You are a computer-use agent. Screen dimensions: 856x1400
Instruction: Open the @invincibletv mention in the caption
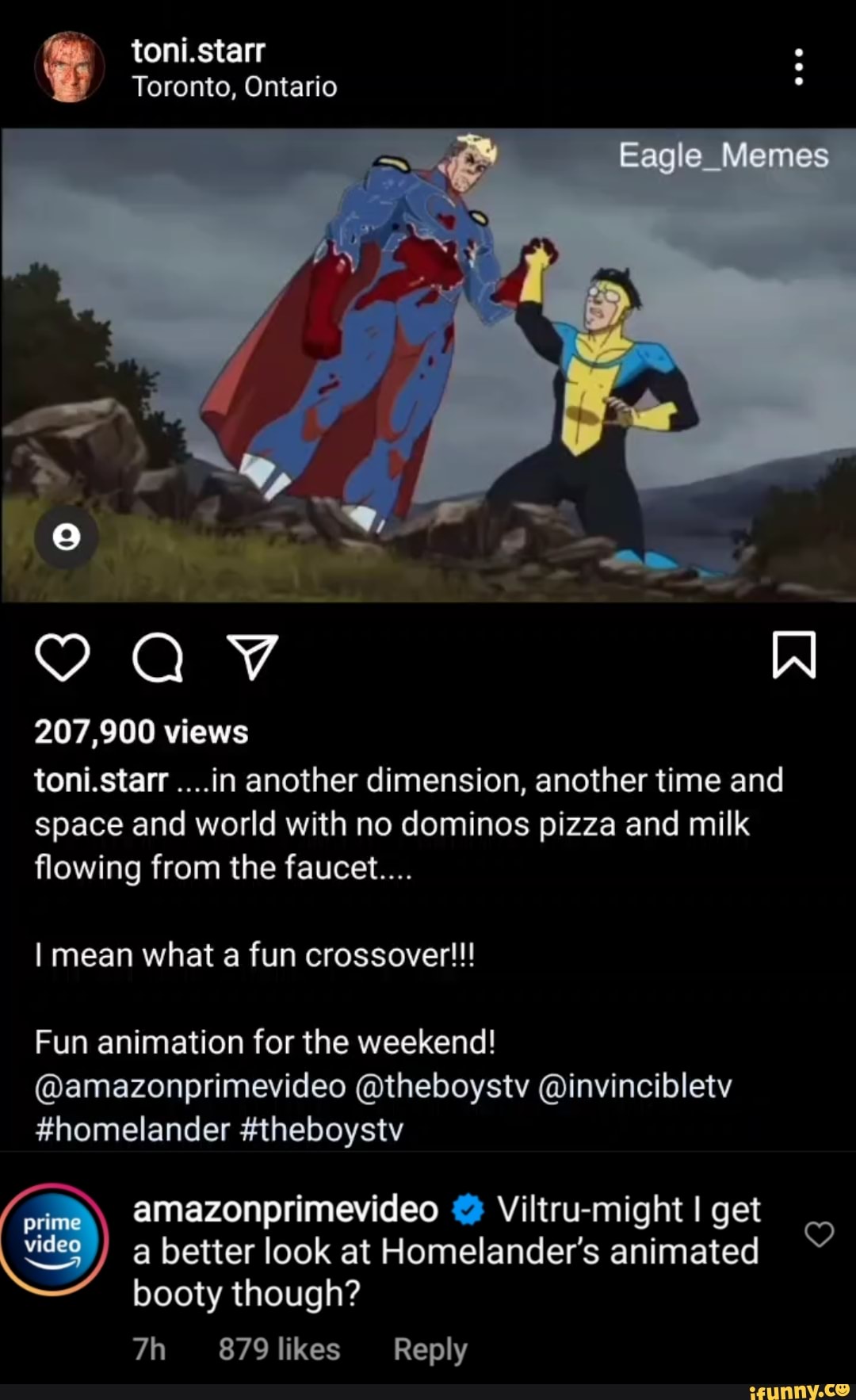coord(635,1086)
